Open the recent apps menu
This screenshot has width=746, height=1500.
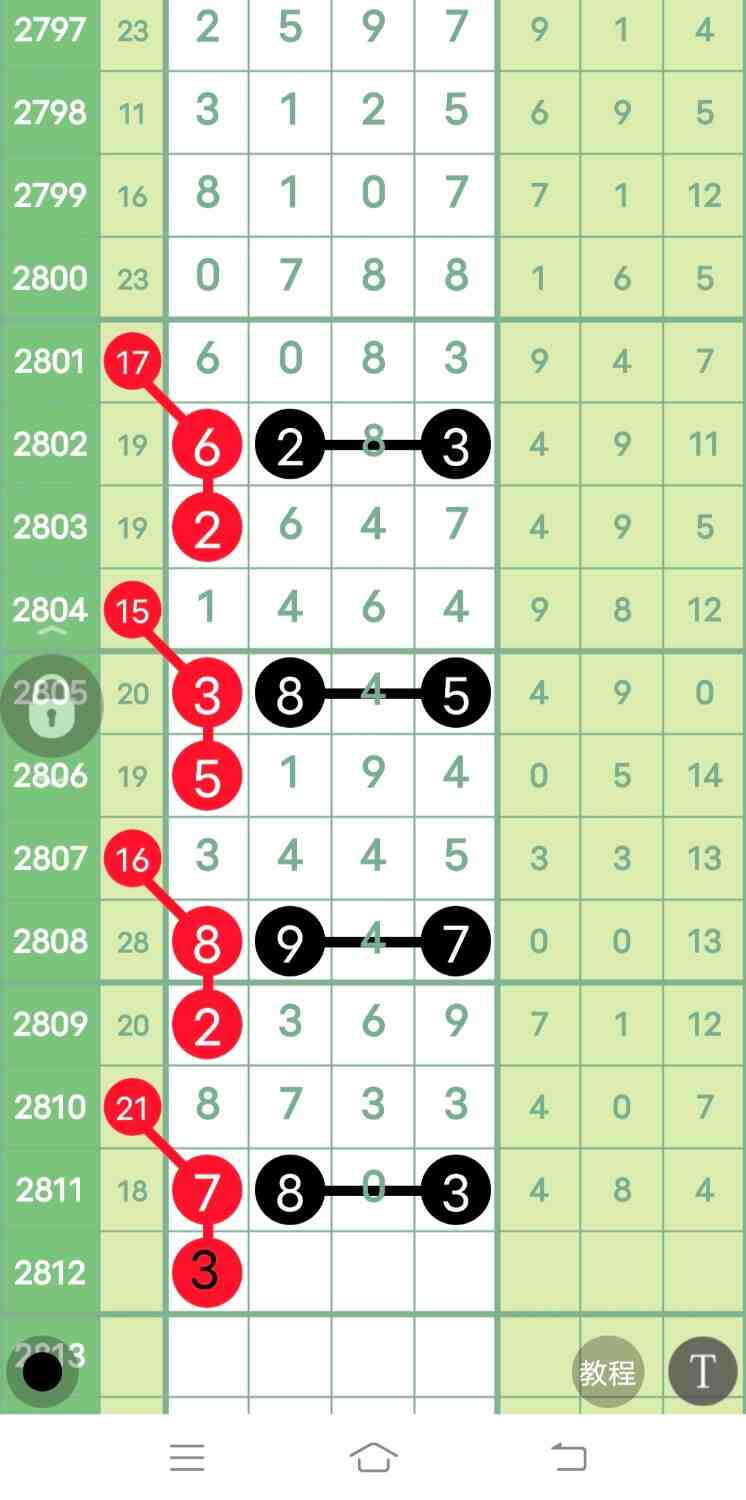tap(187, 1457)
